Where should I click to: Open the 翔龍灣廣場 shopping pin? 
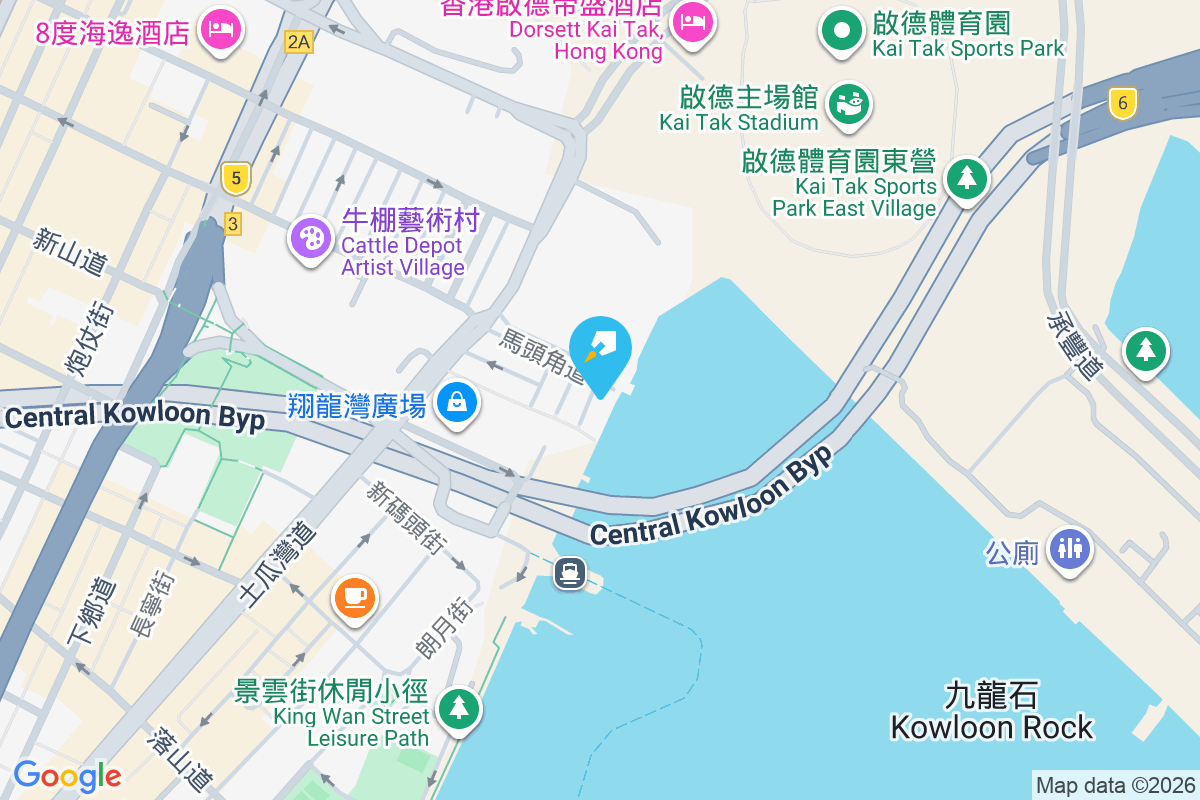pyautogui.click(x=457, y=403)
